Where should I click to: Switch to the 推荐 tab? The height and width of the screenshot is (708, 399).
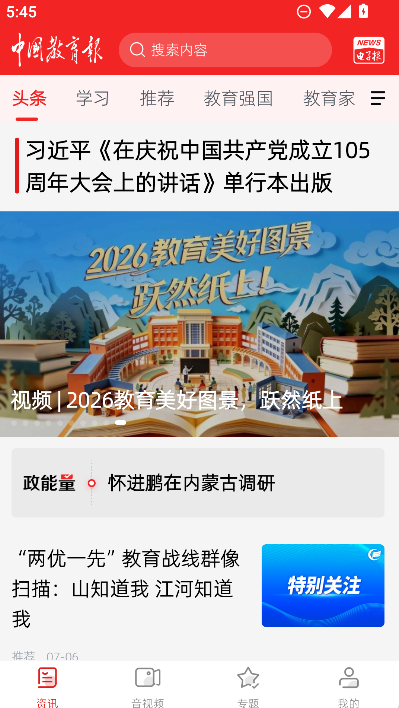coord(157,98)
